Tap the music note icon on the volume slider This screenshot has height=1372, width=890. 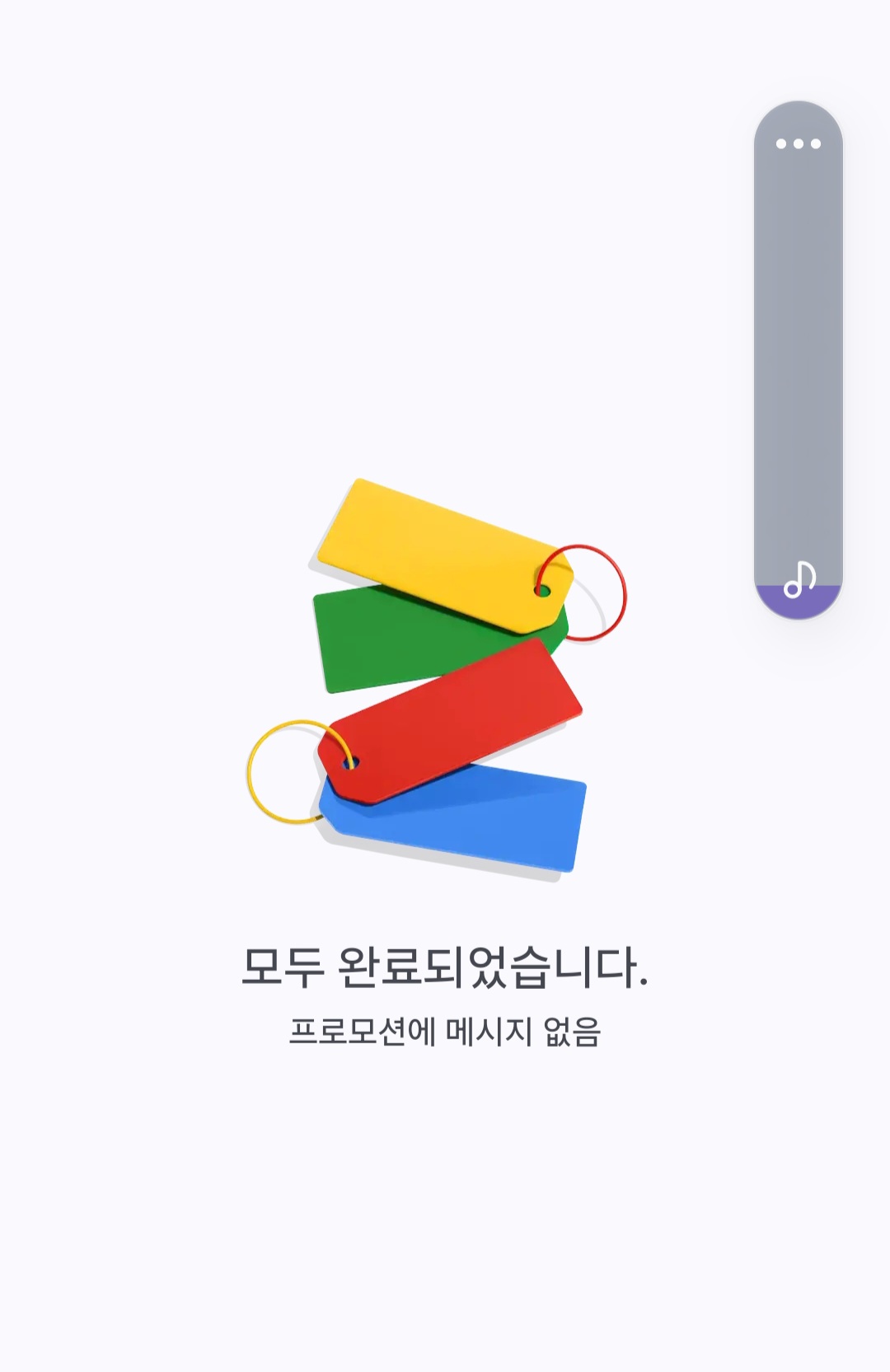[799, 579]
